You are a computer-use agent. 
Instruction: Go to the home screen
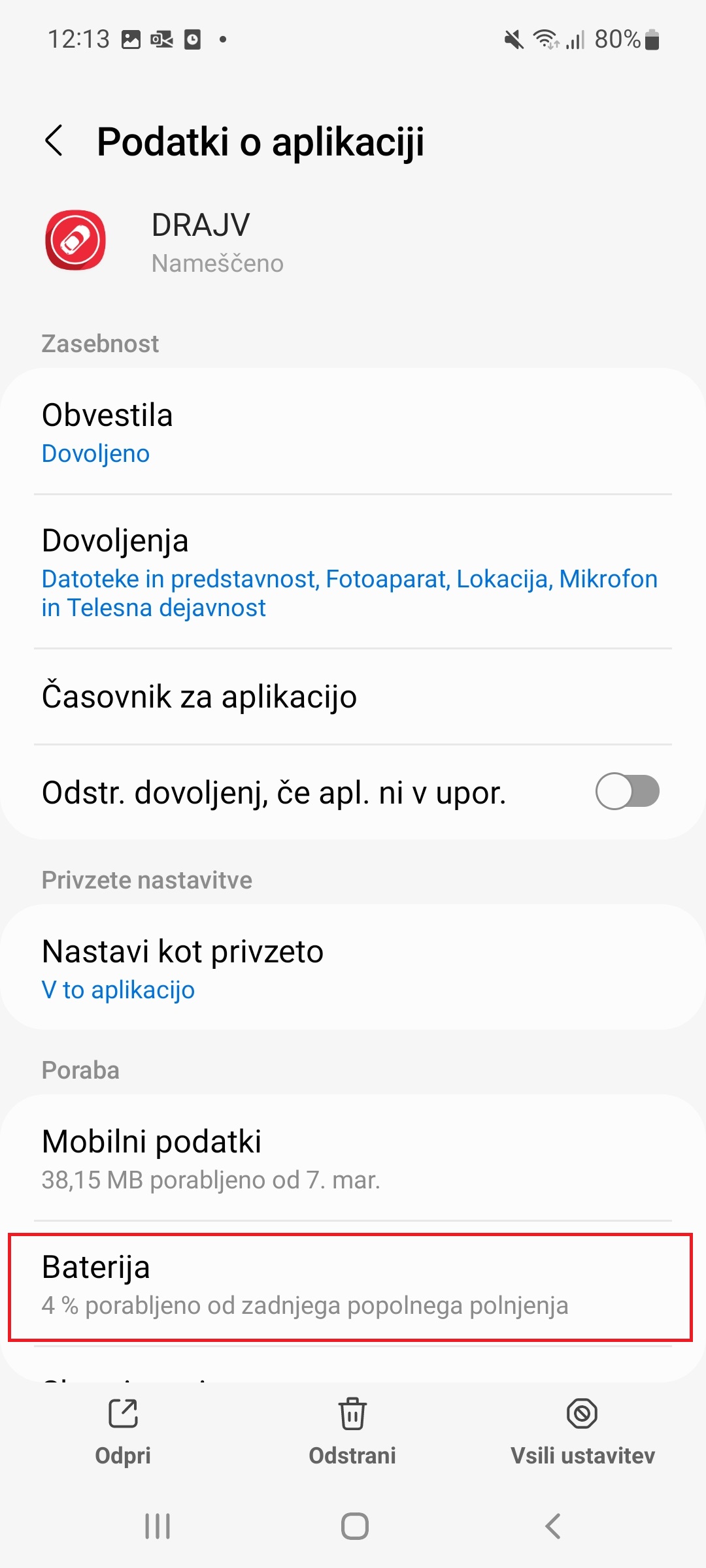[355, 1526]
